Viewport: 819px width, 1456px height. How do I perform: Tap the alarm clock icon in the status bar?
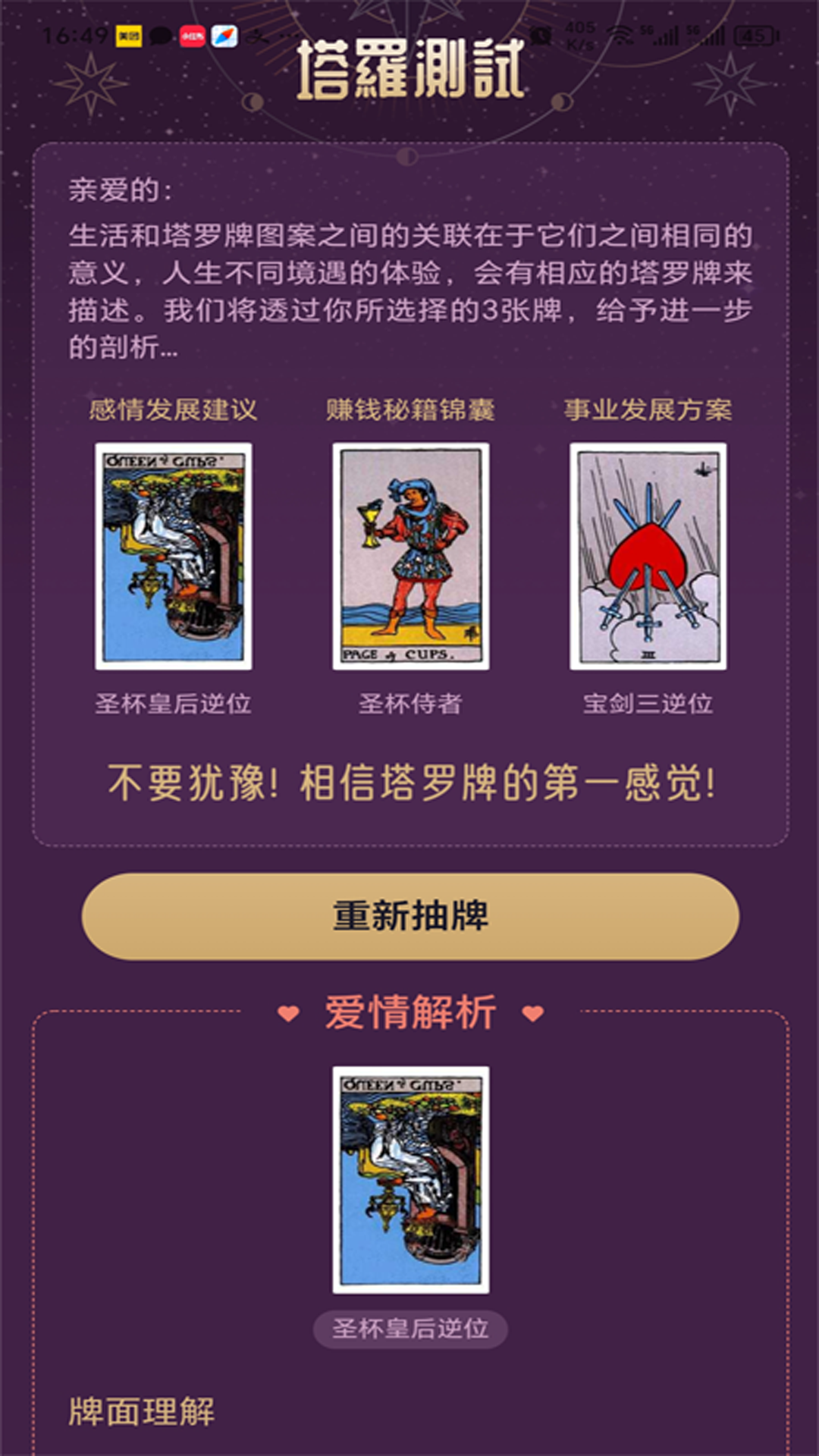pyautogui.click(x=541, y=35)
